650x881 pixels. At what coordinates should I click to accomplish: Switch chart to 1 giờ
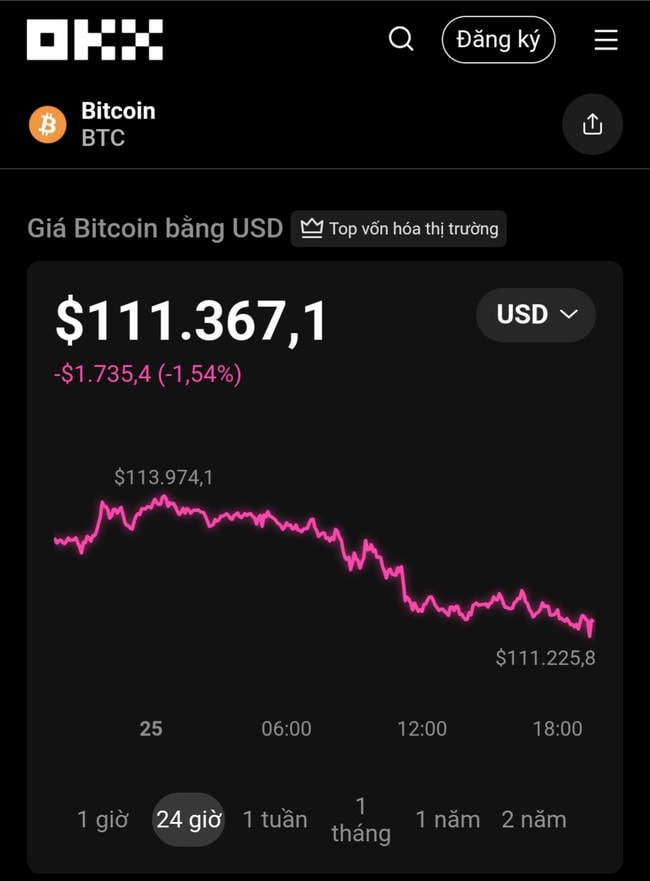click(103, 819)
